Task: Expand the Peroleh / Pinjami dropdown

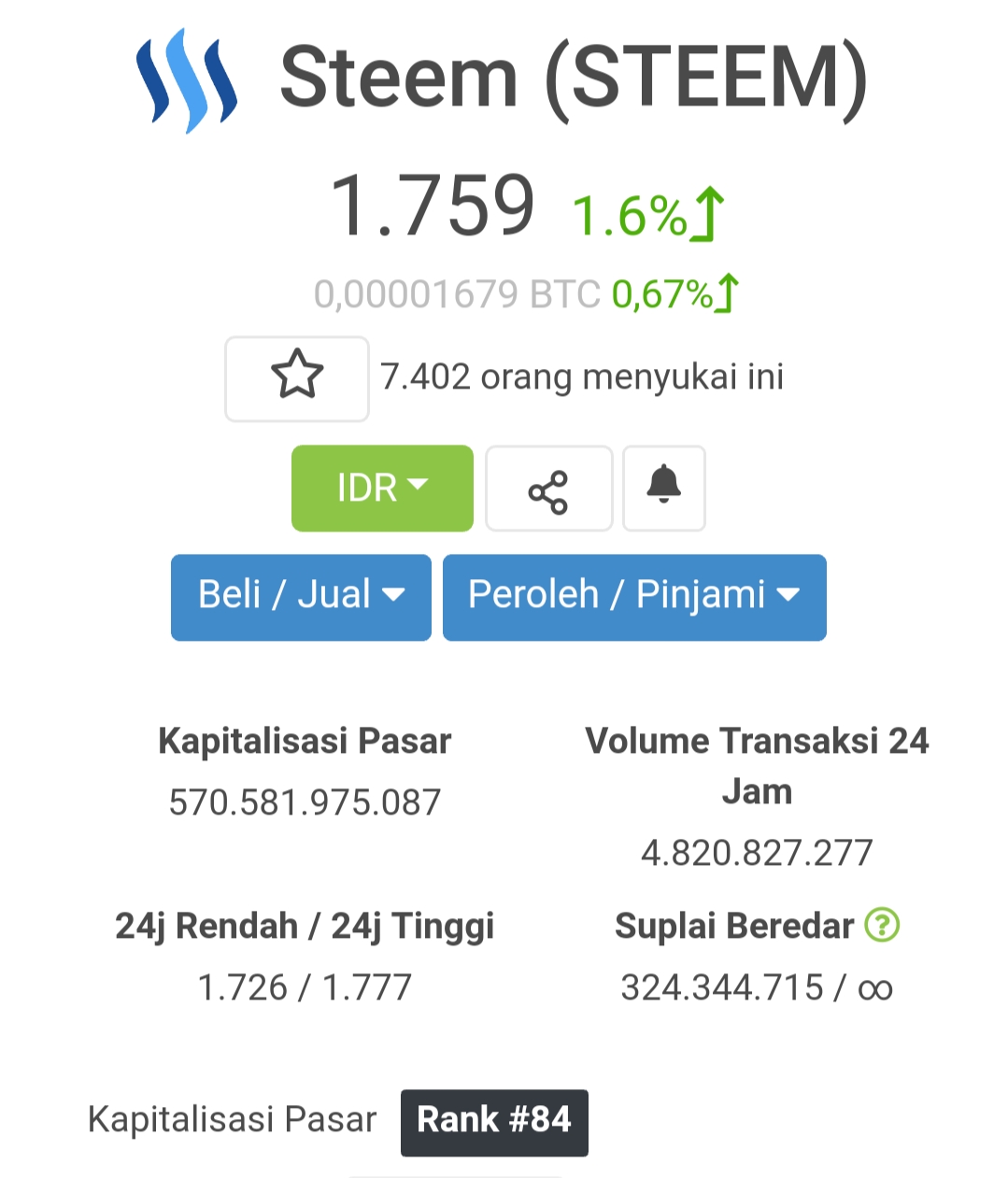Action: pyautogui.click(x=633, y=597)
